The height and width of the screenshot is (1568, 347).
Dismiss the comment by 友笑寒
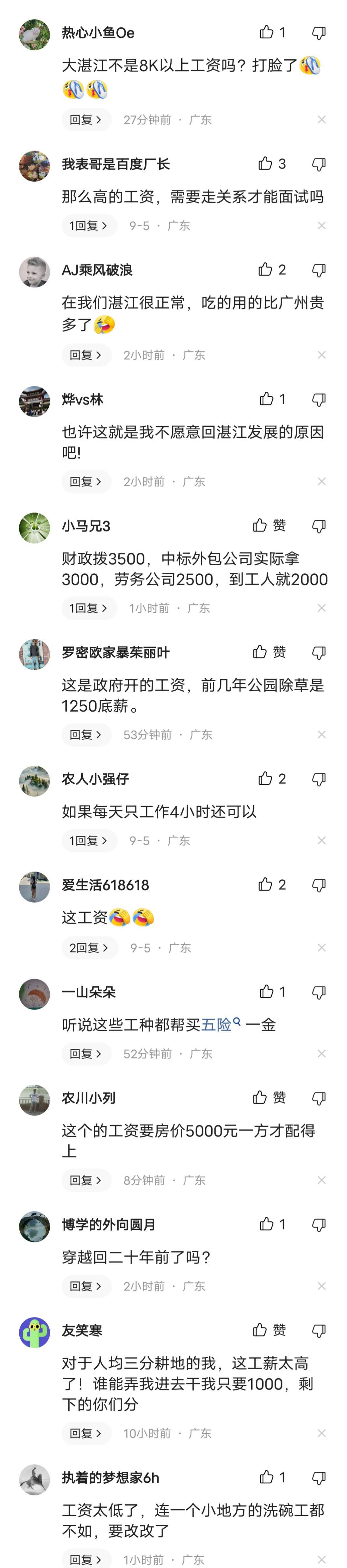pos(322,1433)
